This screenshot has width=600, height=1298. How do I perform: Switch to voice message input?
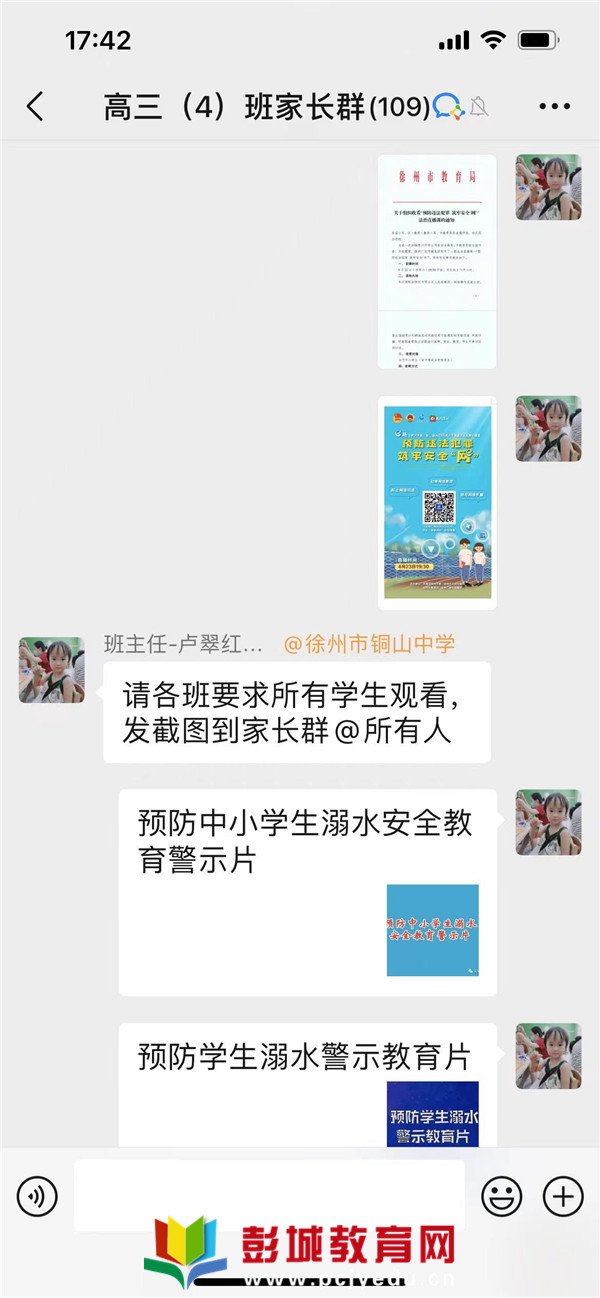37,1195
